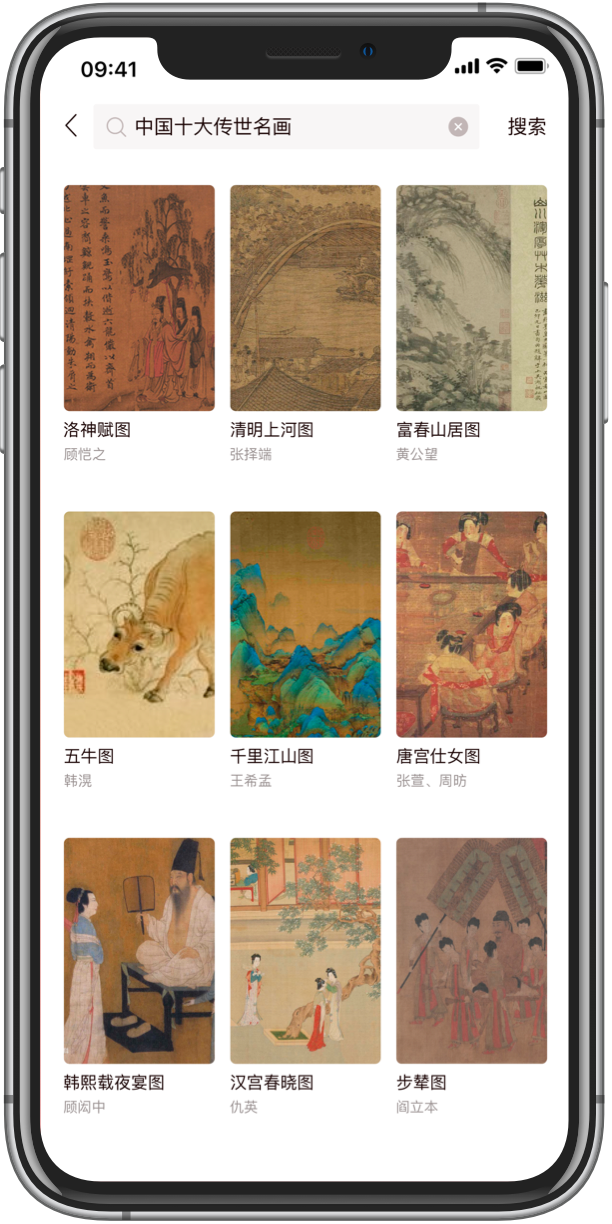Go back using the arrow icon

pyautogui.click(x=71, y=126)
